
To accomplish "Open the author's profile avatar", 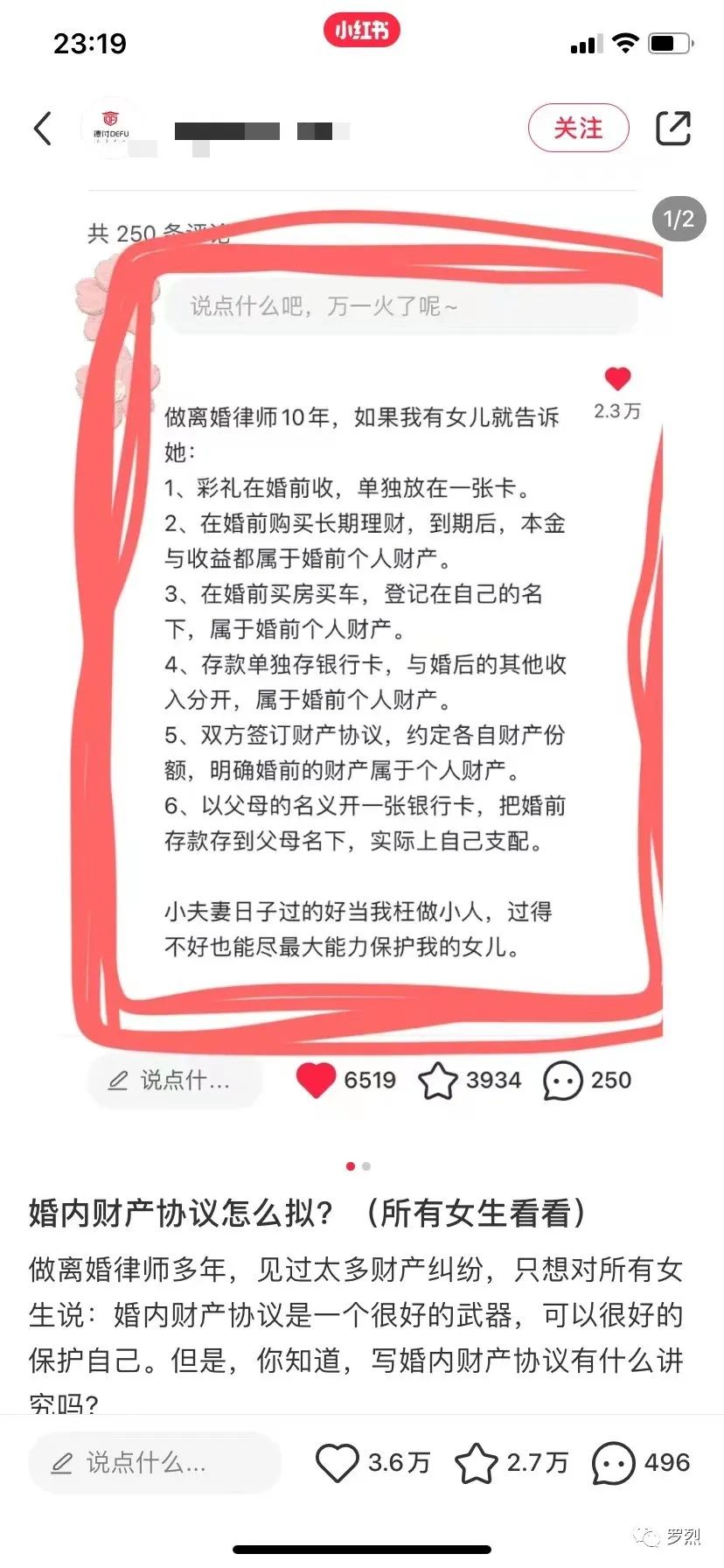I will [111, 128].
